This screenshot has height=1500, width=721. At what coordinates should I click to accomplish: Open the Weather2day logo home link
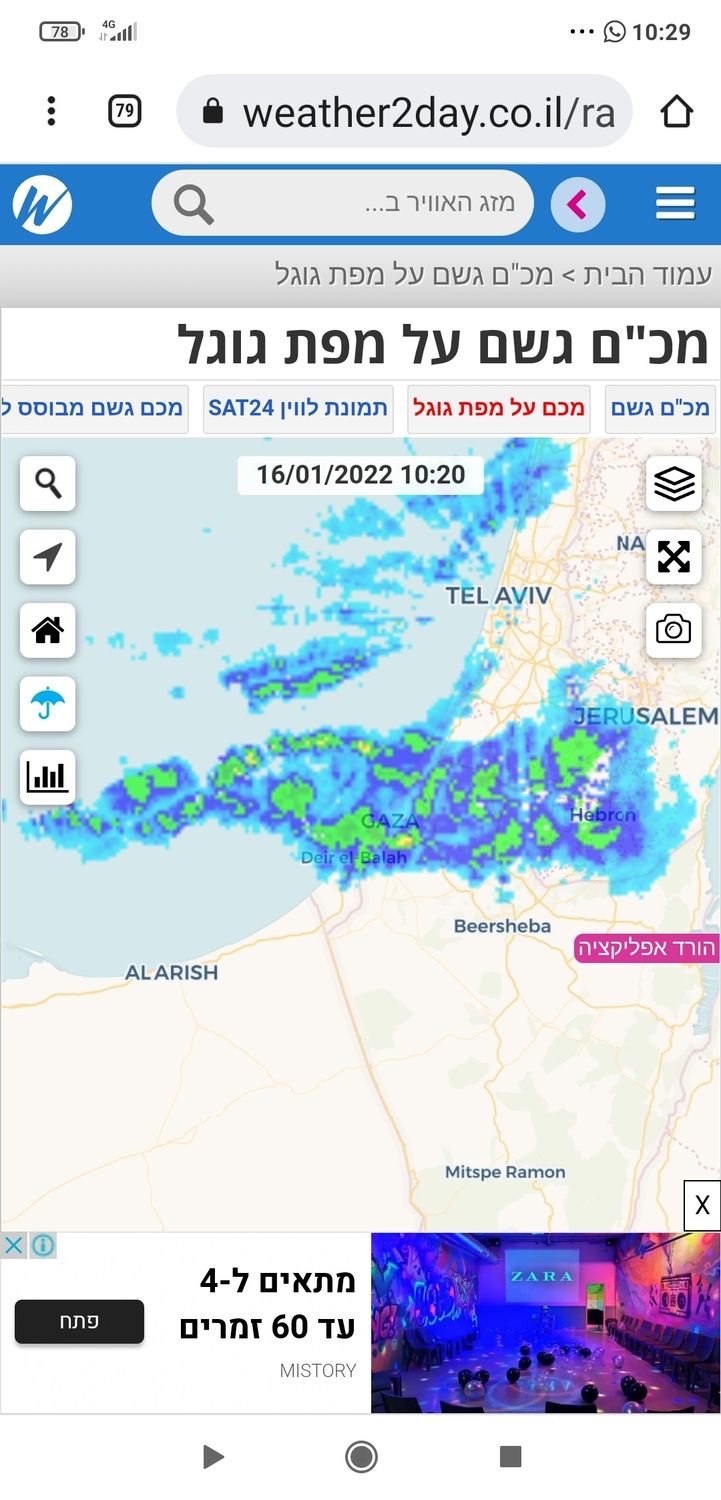[x=42, y=204]
